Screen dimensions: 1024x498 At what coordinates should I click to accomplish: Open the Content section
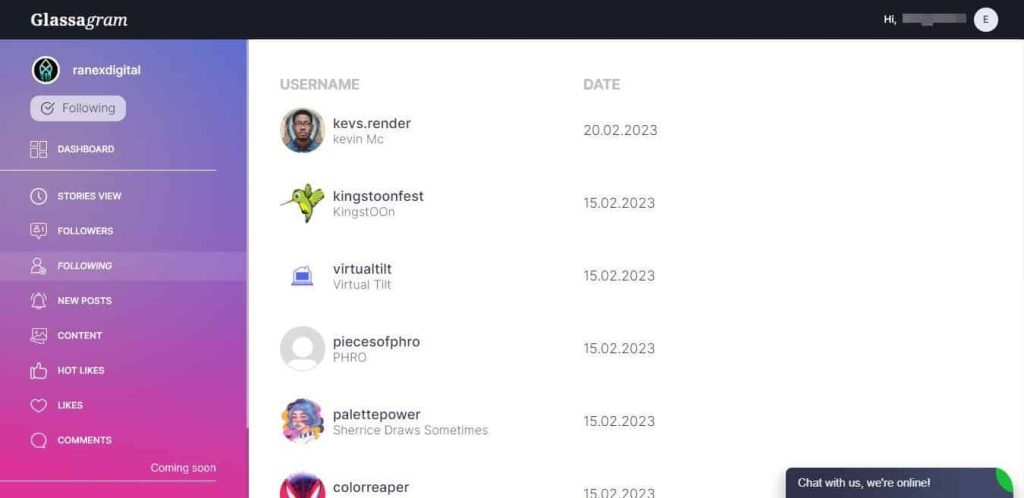(79, 336)
